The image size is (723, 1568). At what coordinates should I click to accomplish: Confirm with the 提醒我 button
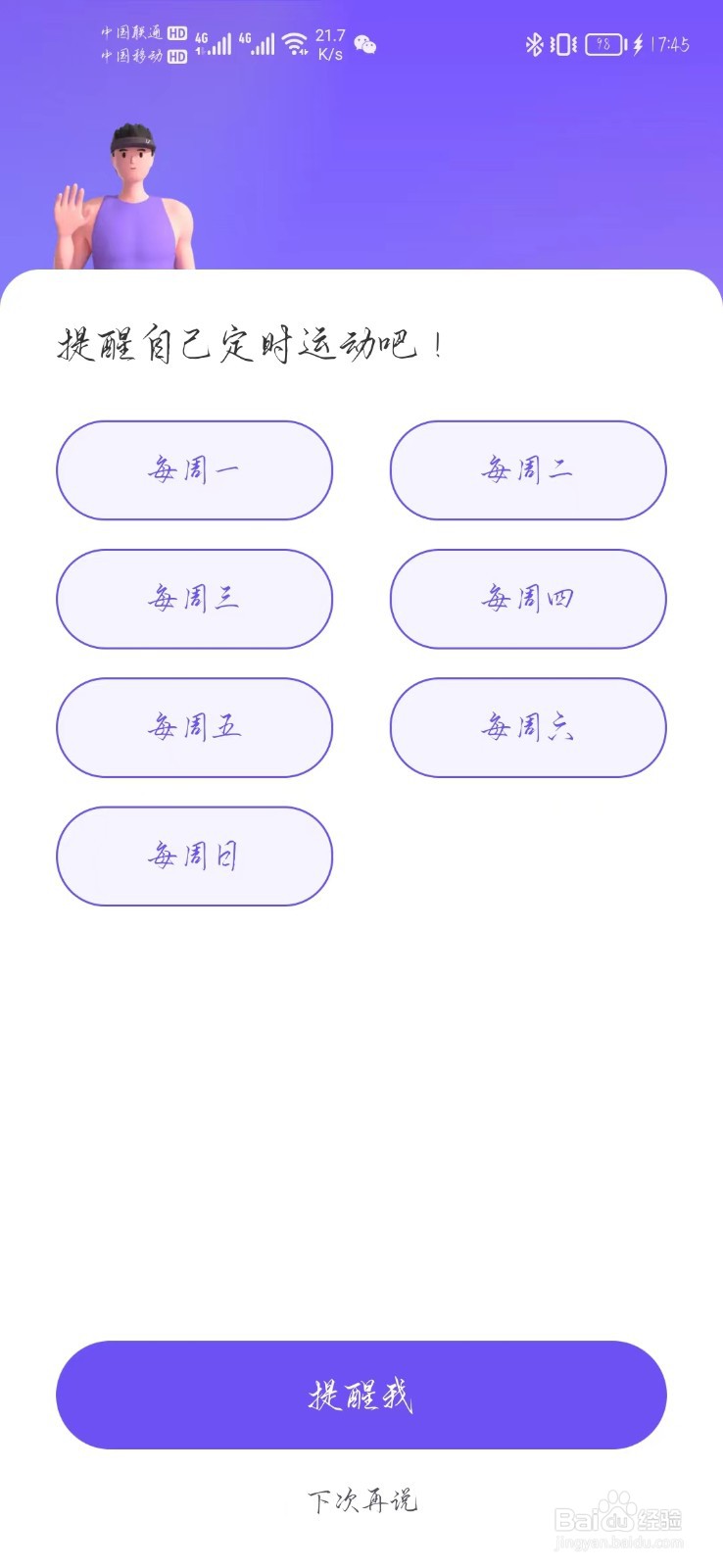pyautogui.click(x=361, y=1395)
